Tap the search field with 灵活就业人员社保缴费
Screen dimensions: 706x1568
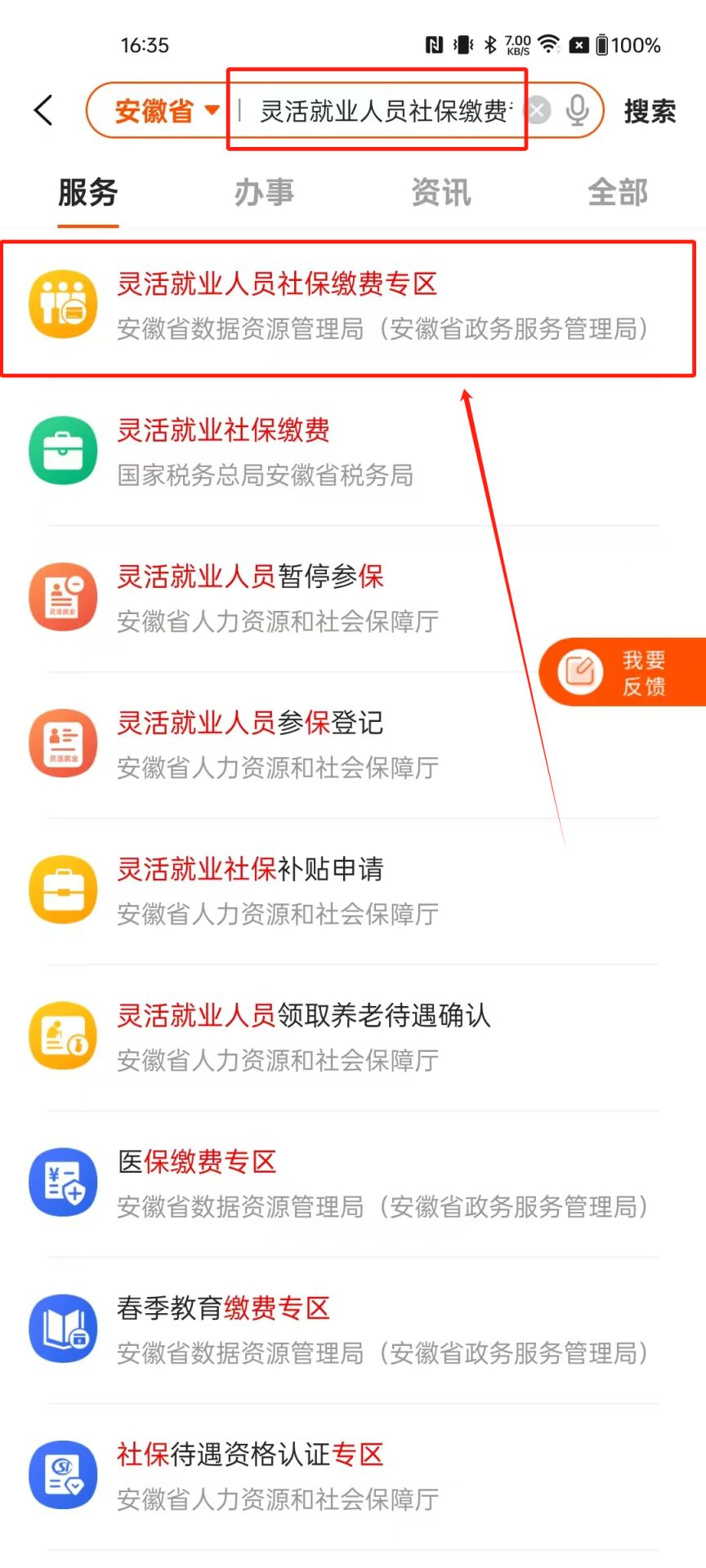(384, 110)
